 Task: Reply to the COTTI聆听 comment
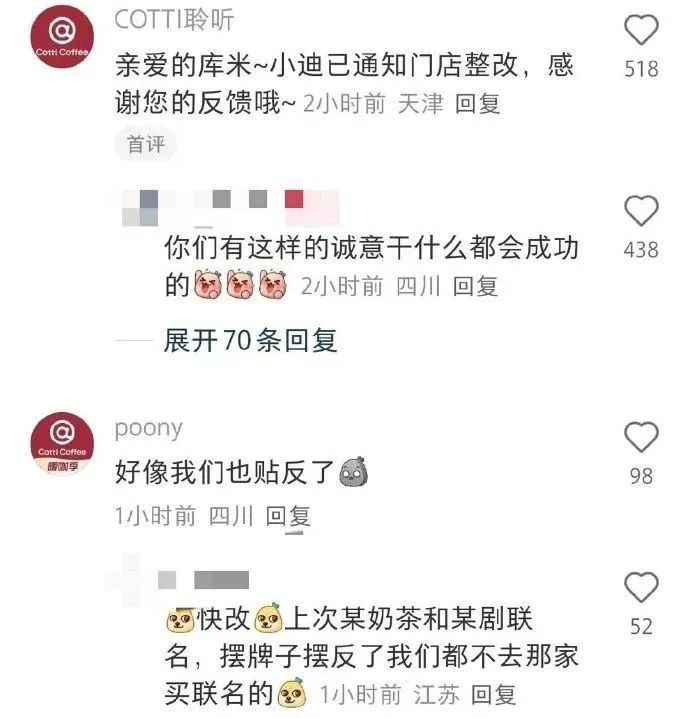click(x=477, y=104)
